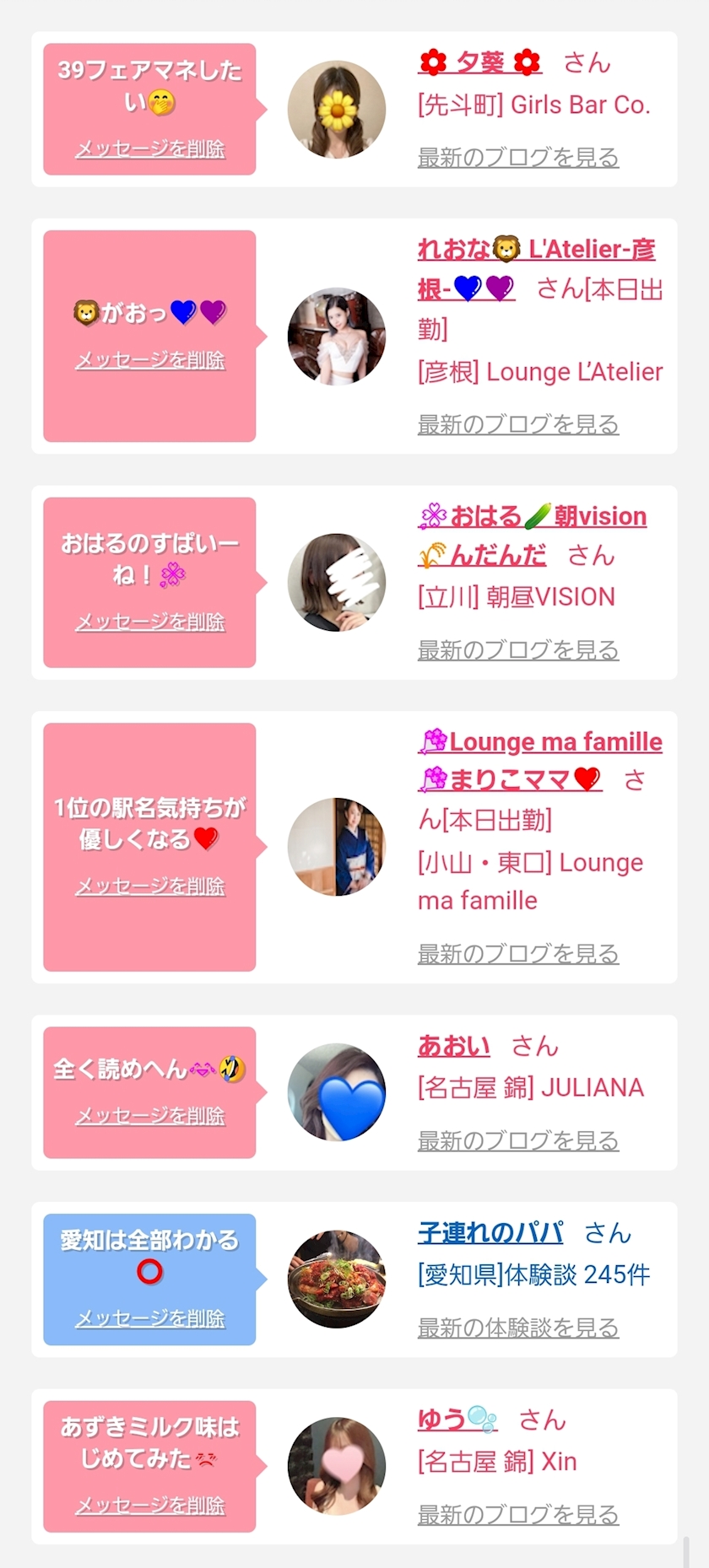
Task: View latest blog of あおい from JULIANA
Action: [518, 1141]
